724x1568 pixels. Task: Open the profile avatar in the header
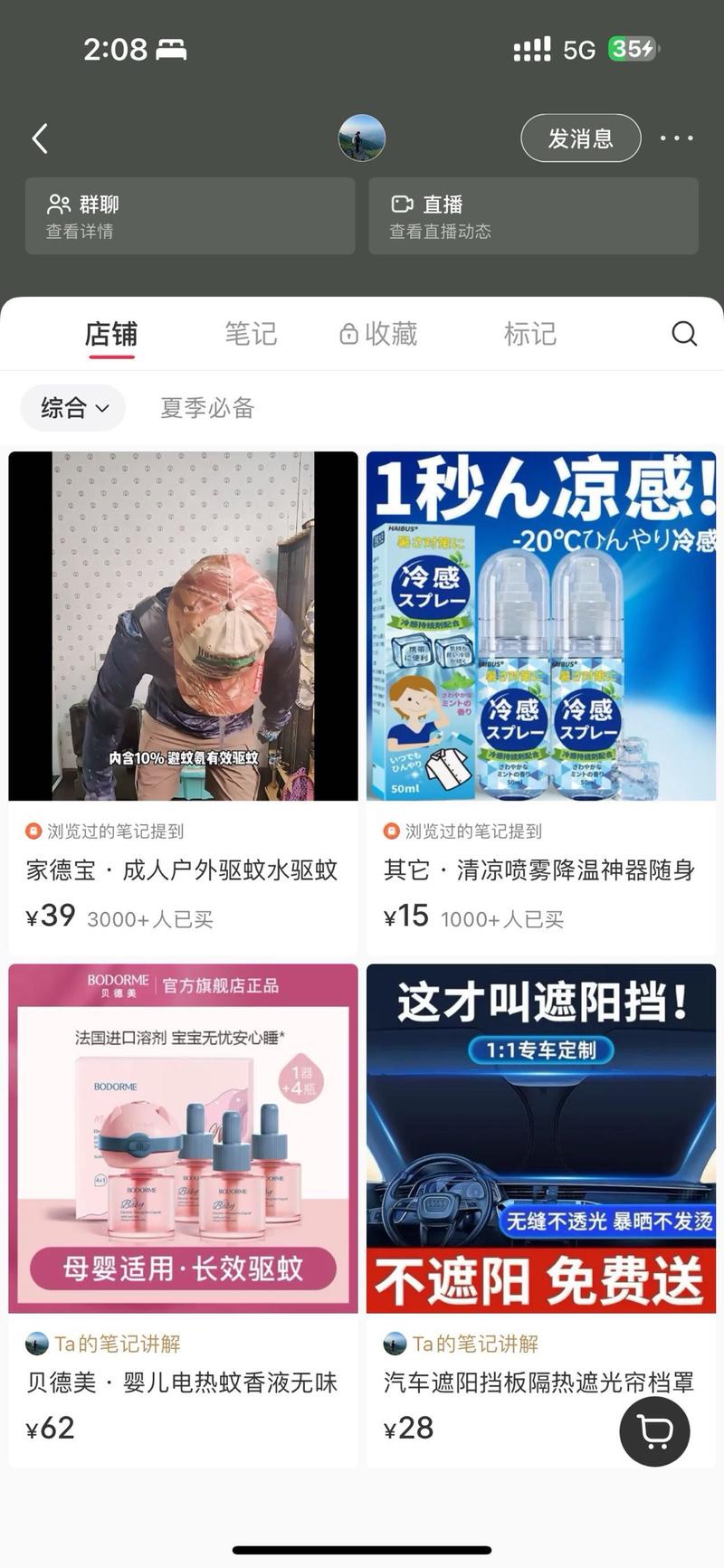point(361,138)
